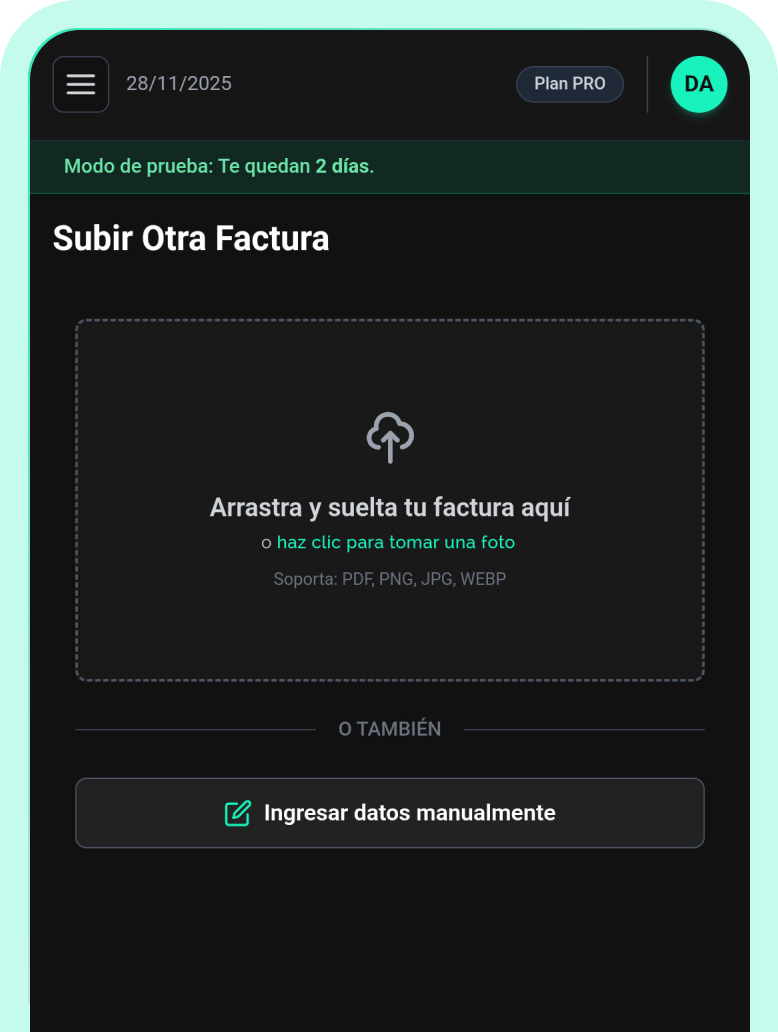Image resolution: width=778 pixels, height=1032 pixels.
Task: Open the hamburger menu
Action: [x=81, y=84]
